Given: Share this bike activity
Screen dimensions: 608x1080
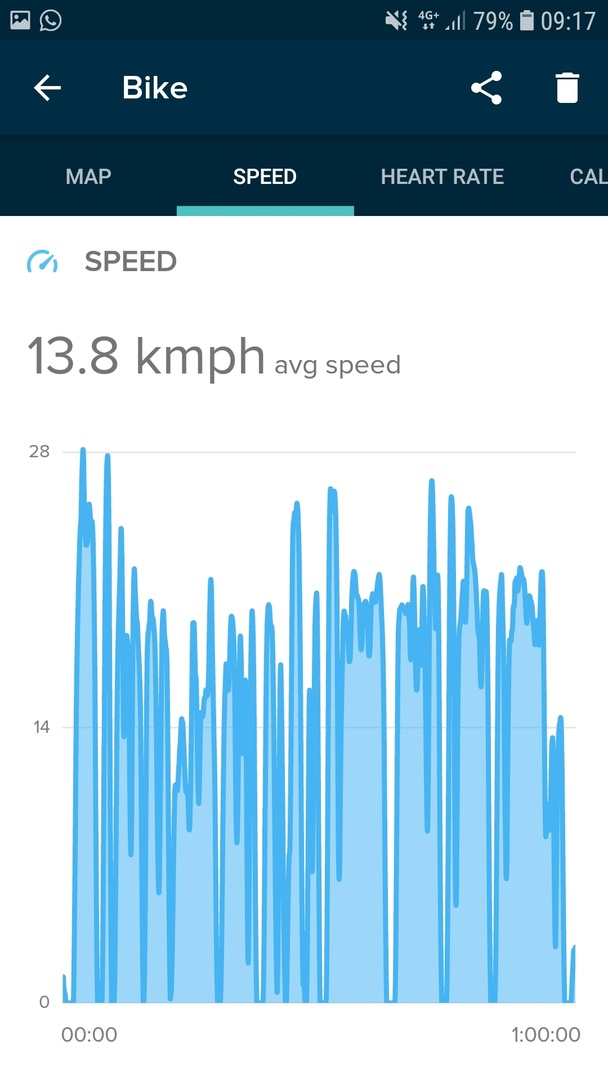Looking at the screenshot, I should 486,88.
